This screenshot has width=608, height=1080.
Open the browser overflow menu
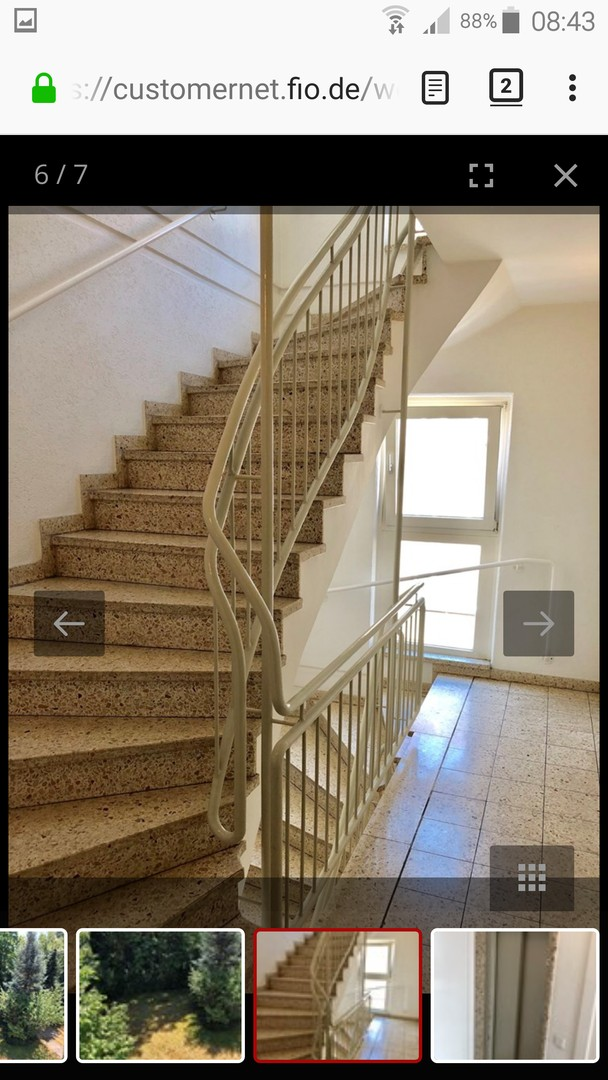[571, 88]
